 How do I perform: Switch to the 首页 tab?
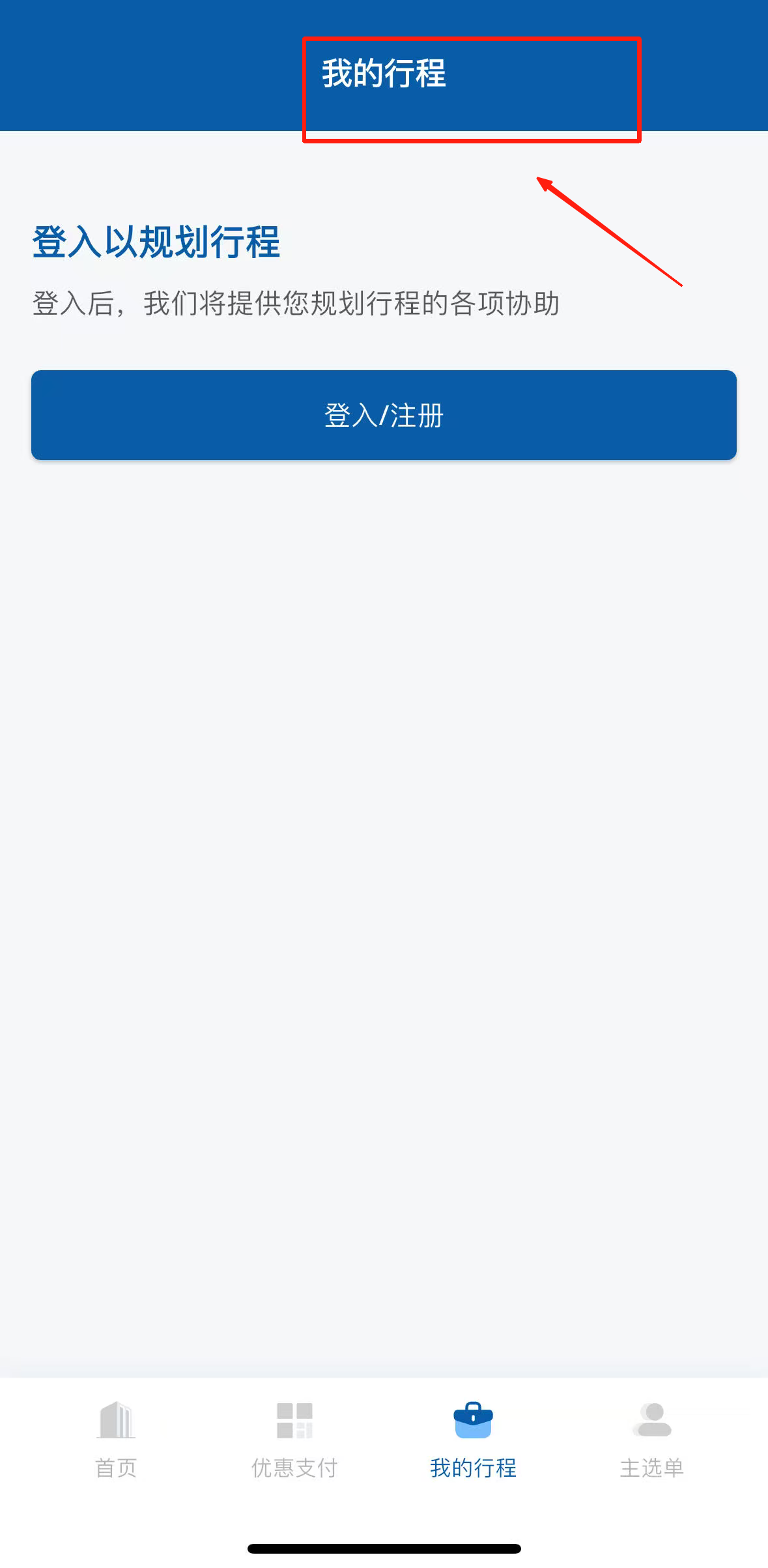pos(116,1438)
